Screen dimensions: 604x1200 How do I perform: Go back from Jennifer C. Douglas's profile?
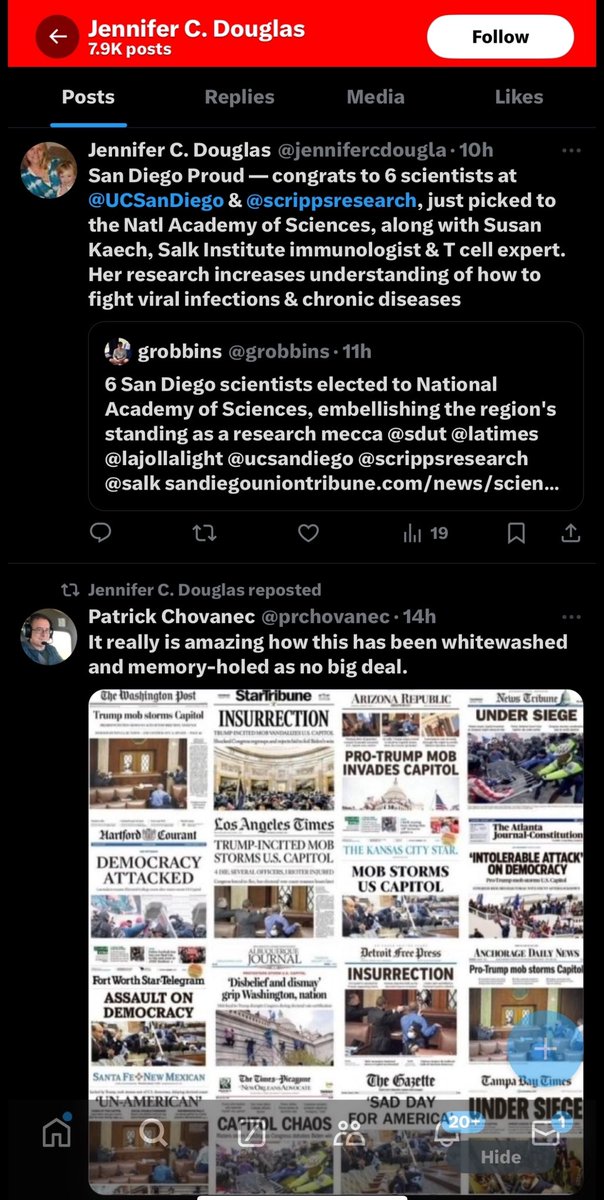click(x=57, y=37)
